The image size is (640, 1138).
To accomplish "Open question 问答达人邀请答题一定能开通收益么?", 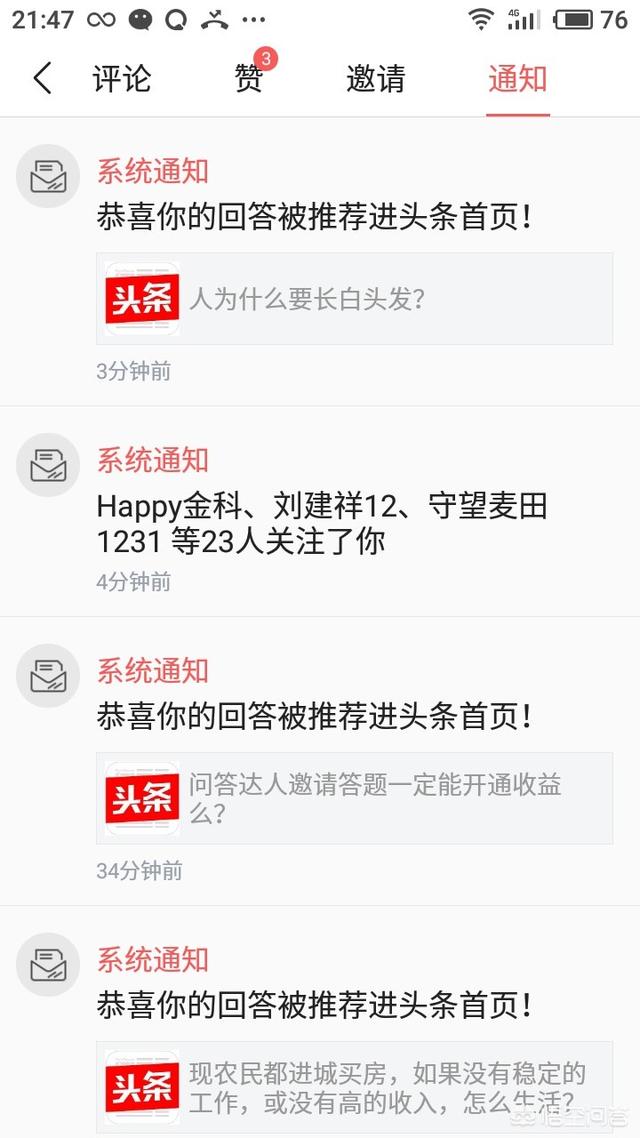I will click(x=355, y=798).
